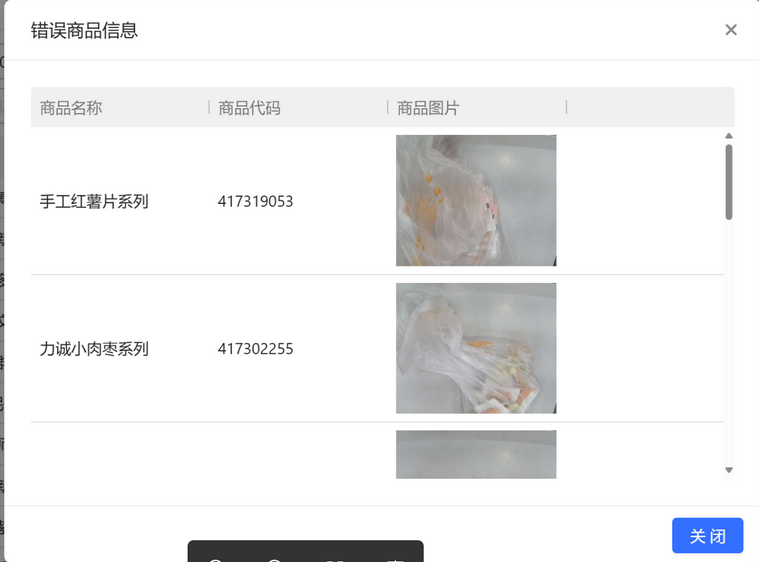Screen dimensions: 759x562
Task: Close the 错误商品信息 dialog with X
Action: (x=731, y=30)
